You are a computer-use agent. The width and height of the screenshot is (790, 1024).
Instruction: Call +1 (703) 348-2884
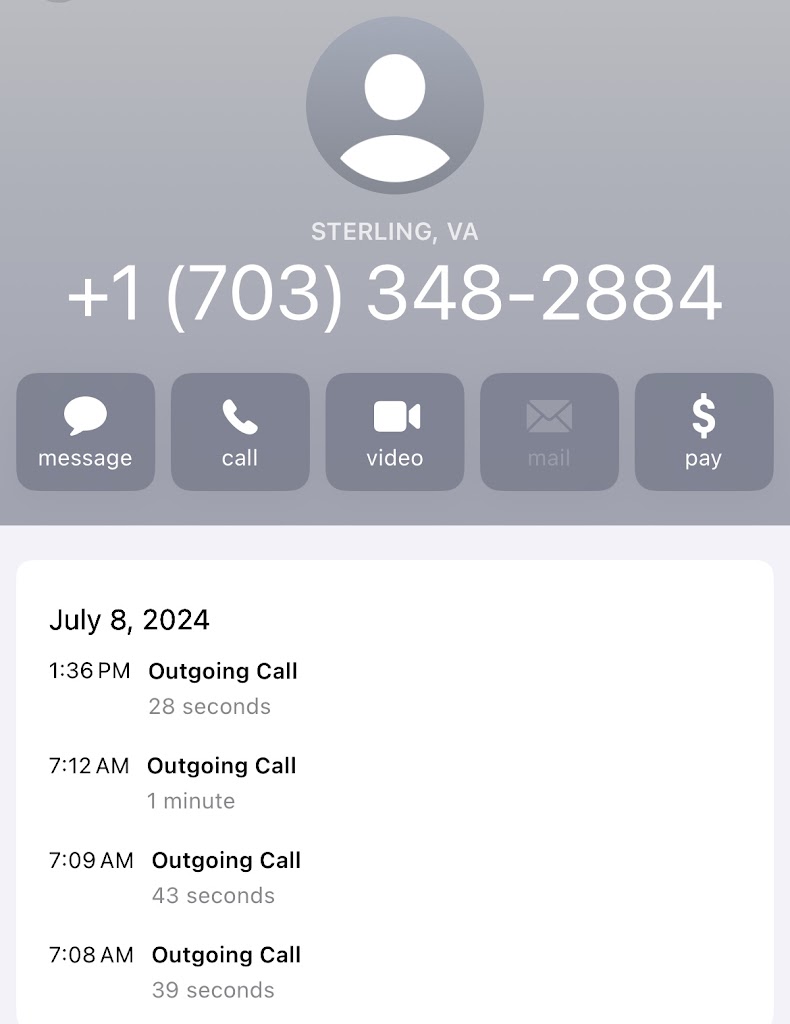point(240,432)
